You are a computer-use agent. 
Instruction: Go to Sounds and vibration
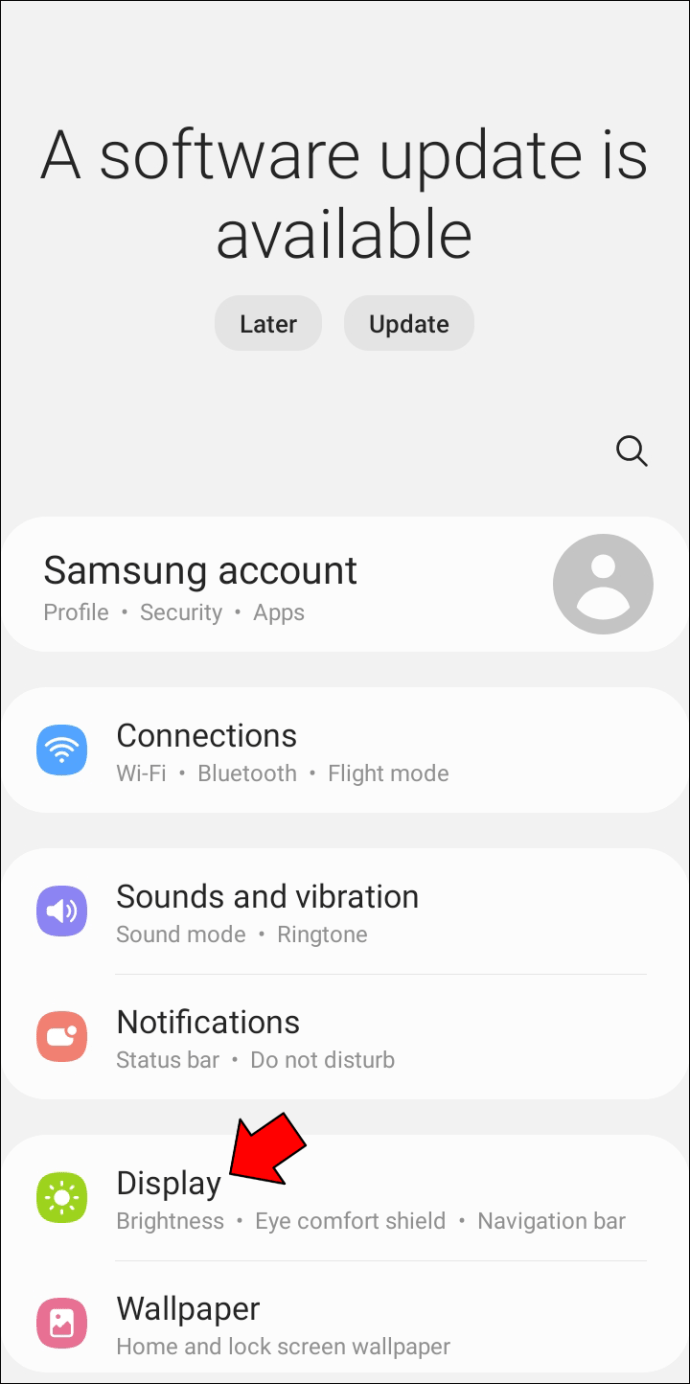345,912
